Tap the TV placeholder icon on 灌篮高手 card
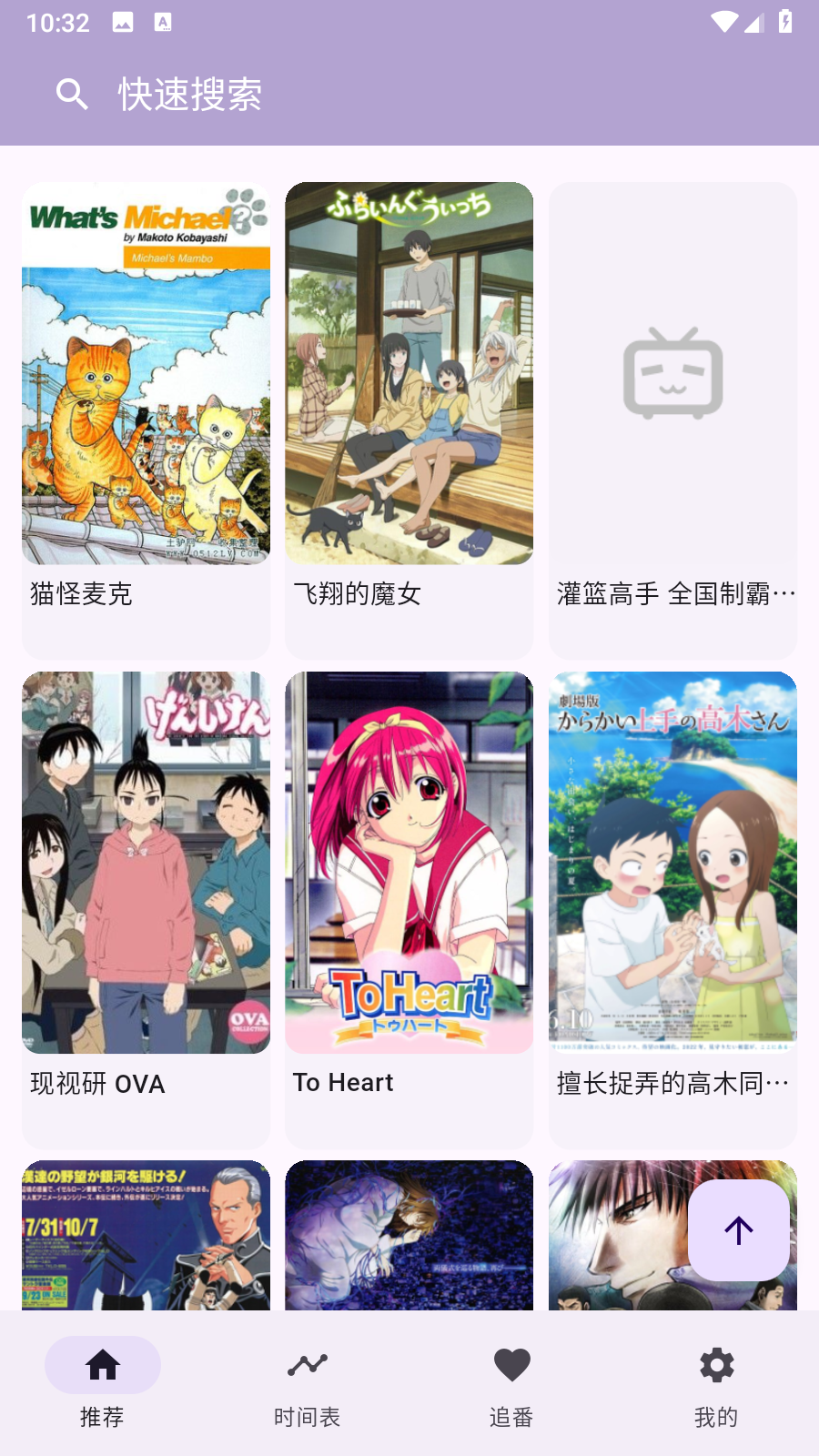 click(672, 373)
